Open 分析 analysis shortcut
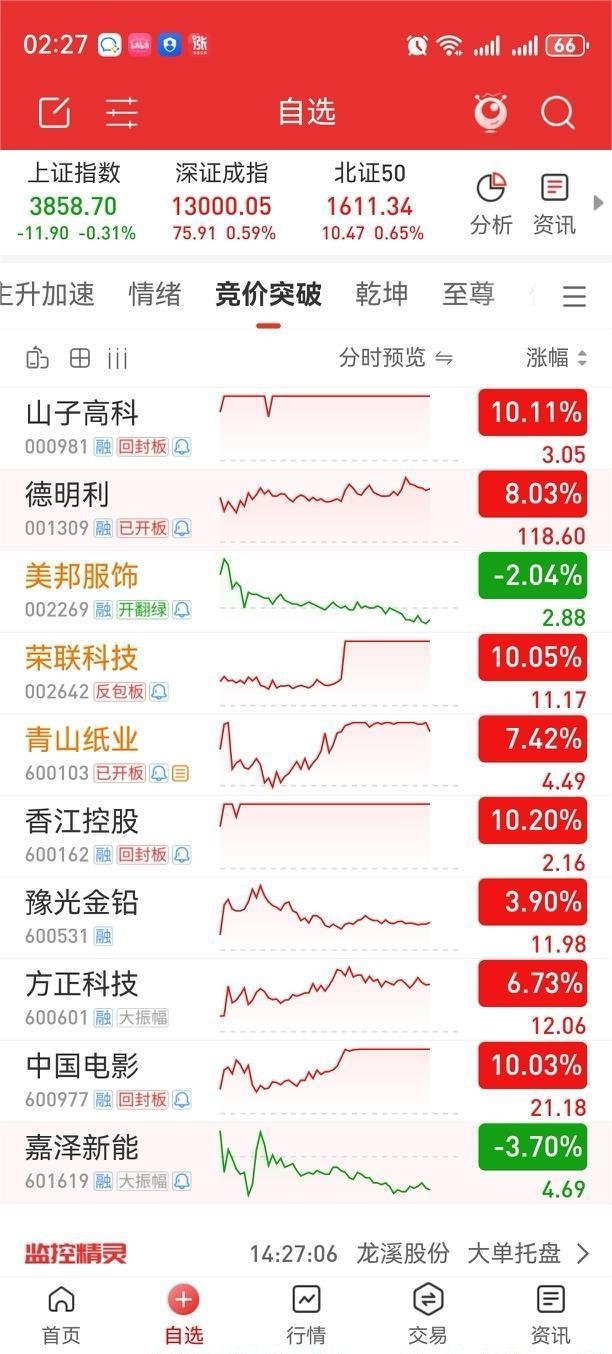 [x=491, y=204]
